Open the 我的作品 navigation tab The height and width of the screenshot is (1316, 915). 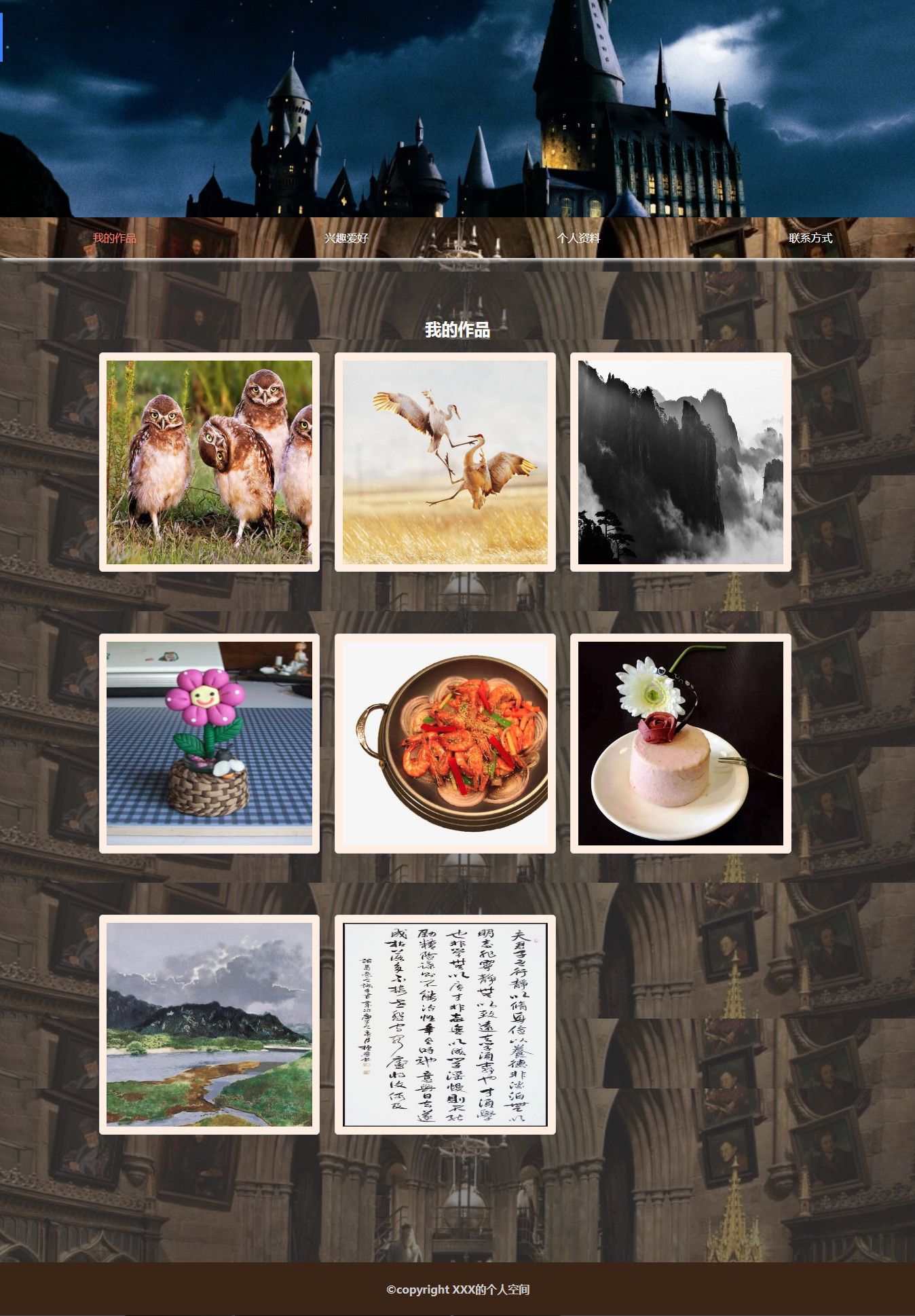(x=114, y=238)
